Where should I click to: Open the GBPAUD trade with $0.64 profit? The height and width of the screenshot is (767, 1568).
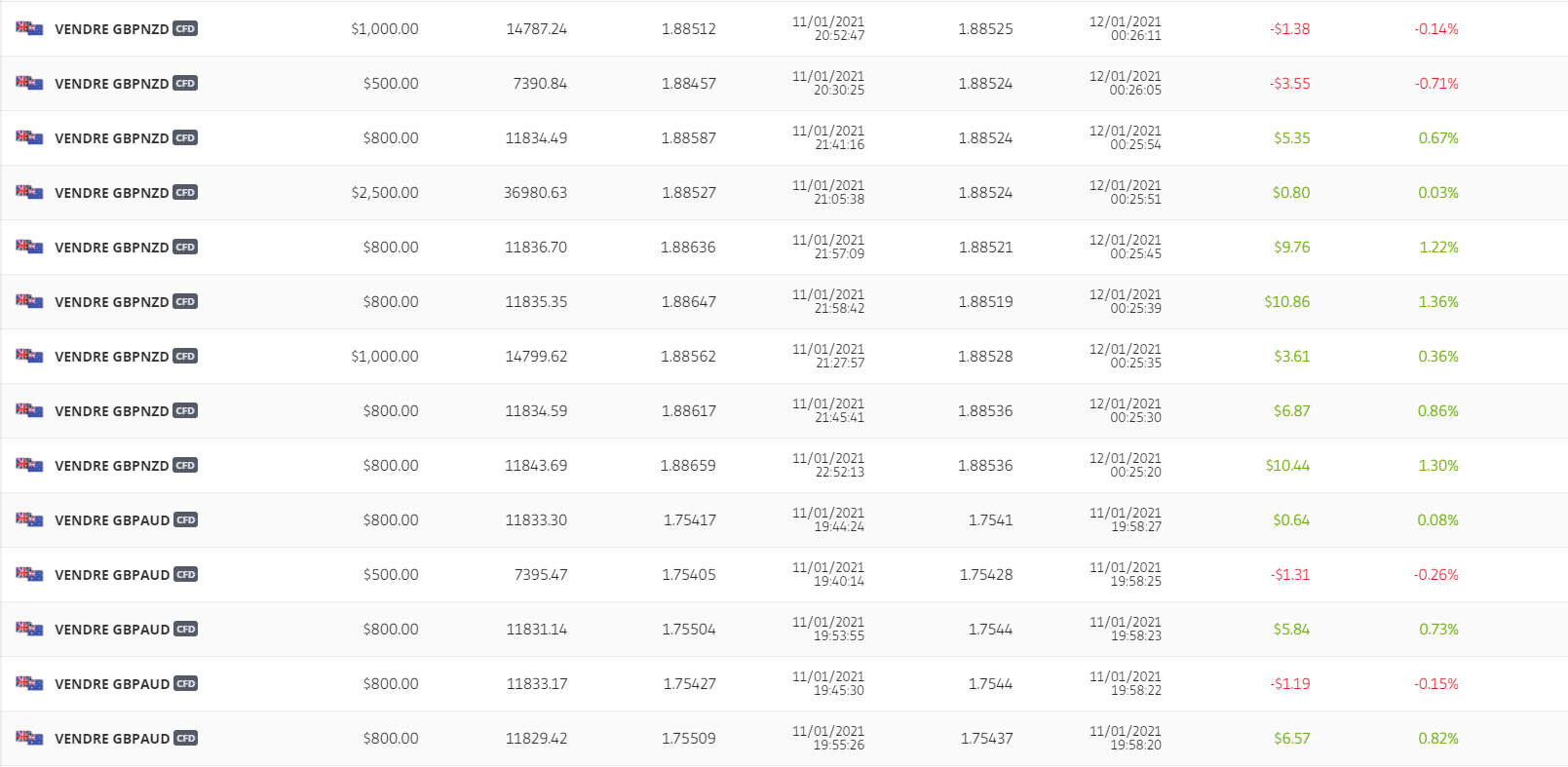click(x=784, y=520)
